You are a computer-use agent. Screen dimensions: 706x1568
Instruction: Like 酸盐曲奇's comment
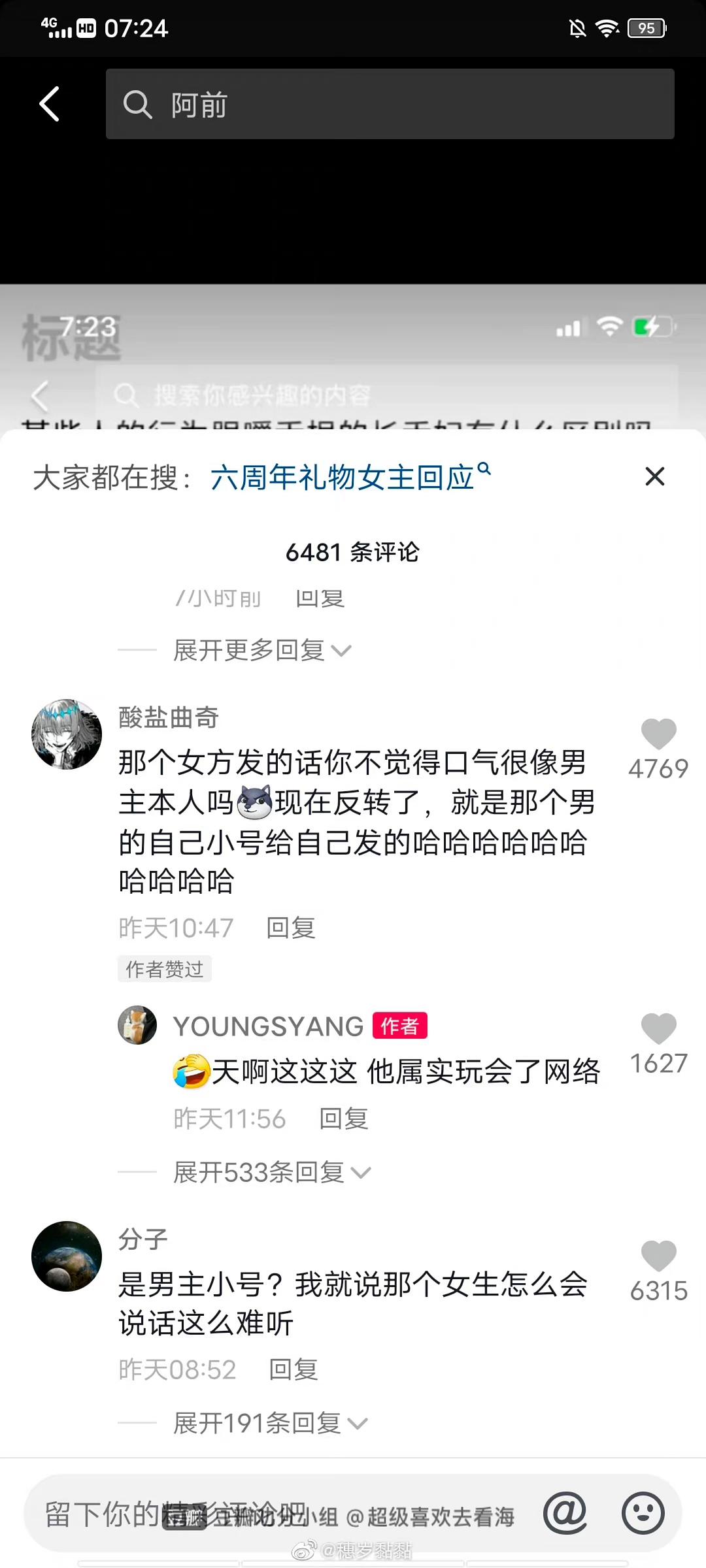click(x=658, y=734)
